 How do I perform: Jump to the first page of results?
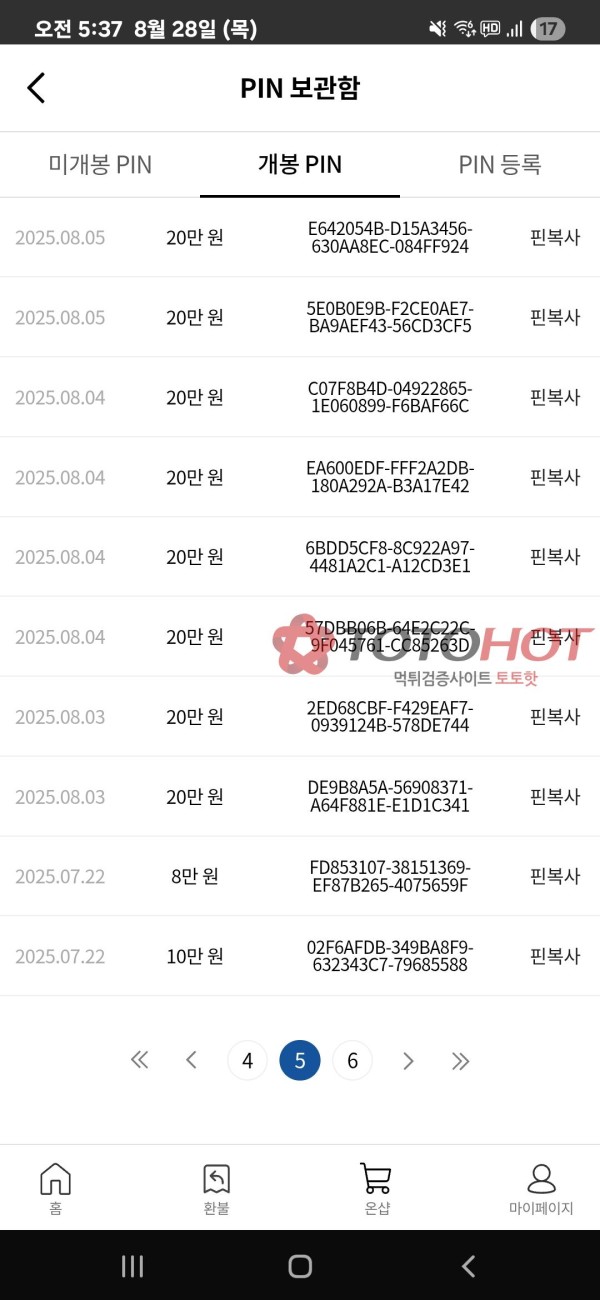pos(139,1061)
